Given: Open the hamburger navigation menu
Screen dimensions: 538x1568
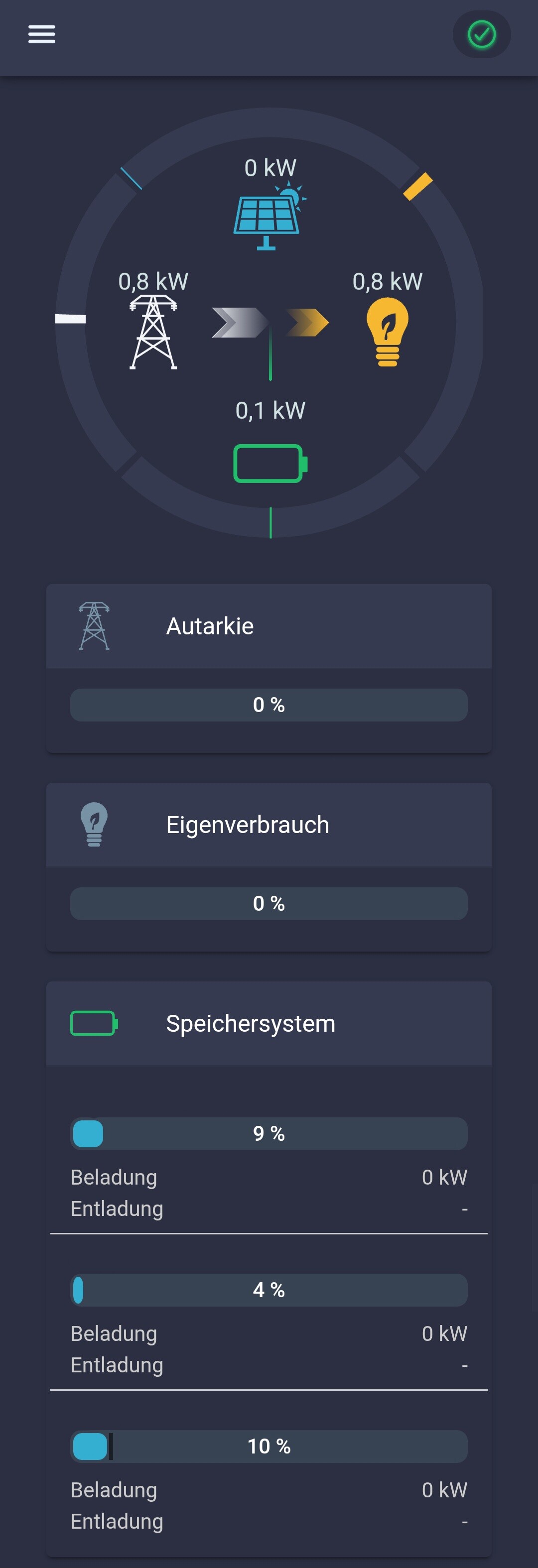Looking at the screenshot, I should click(x=41, y=34).
